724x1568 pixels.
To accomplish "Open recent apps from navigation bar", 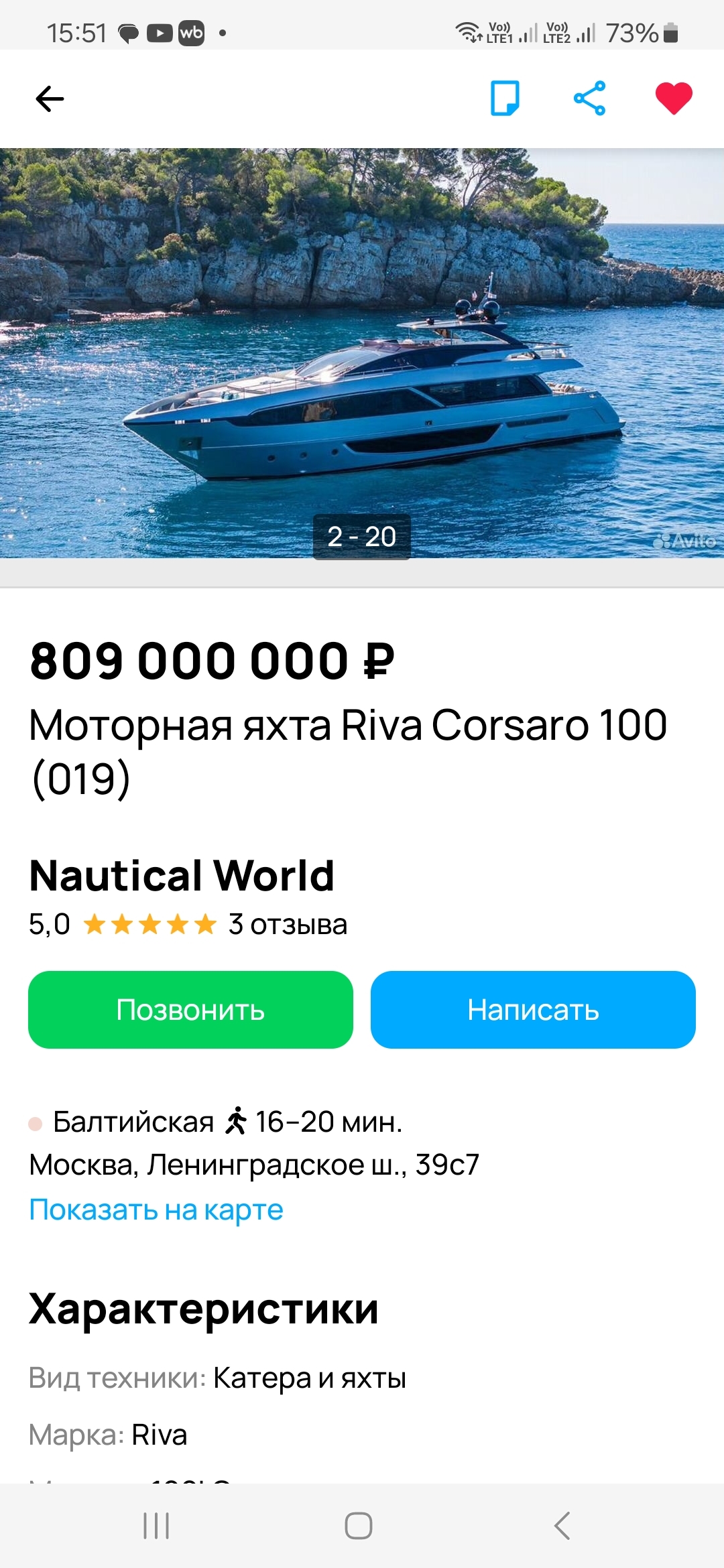I will [156, 1526].
